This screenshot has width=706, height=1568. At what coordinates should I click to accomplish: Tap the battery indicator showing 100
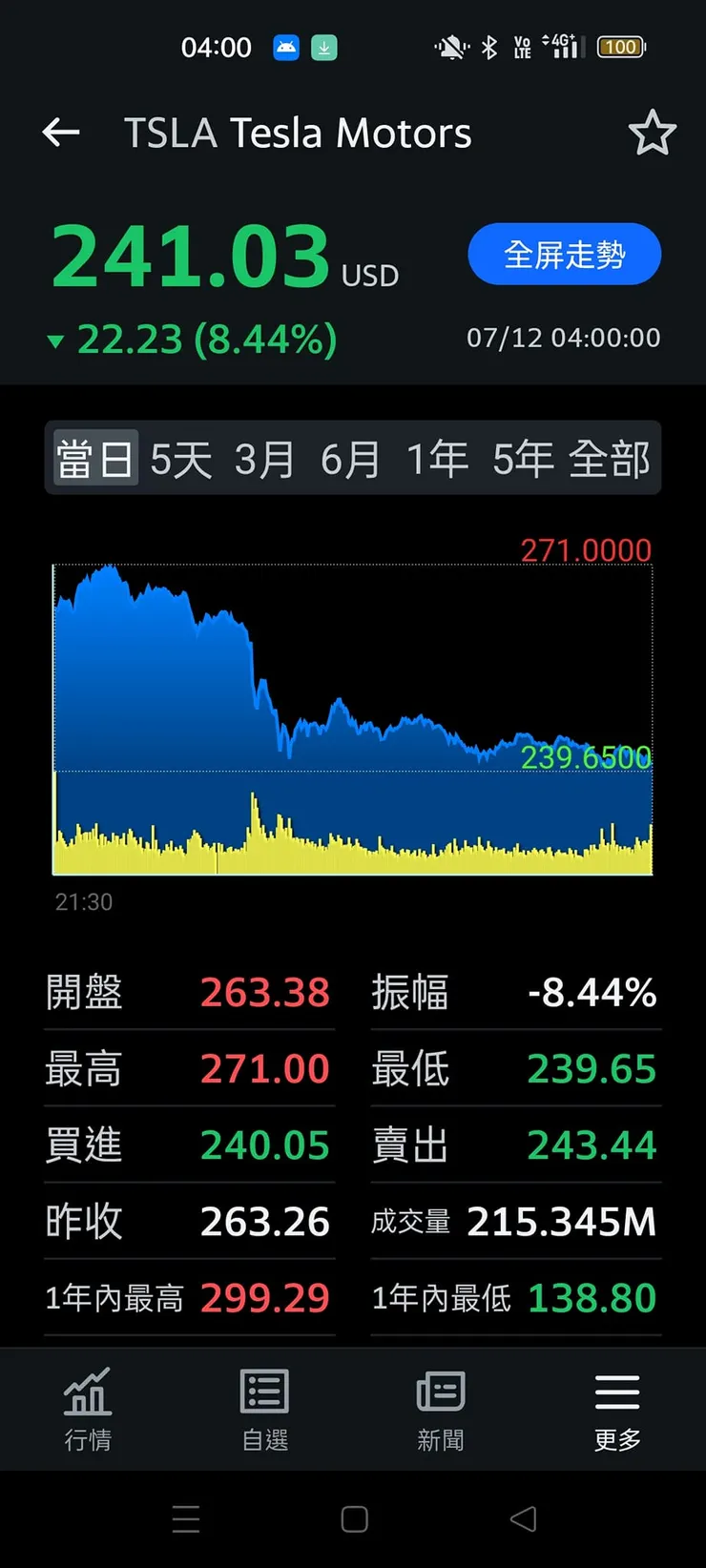(x=620, y=47)
